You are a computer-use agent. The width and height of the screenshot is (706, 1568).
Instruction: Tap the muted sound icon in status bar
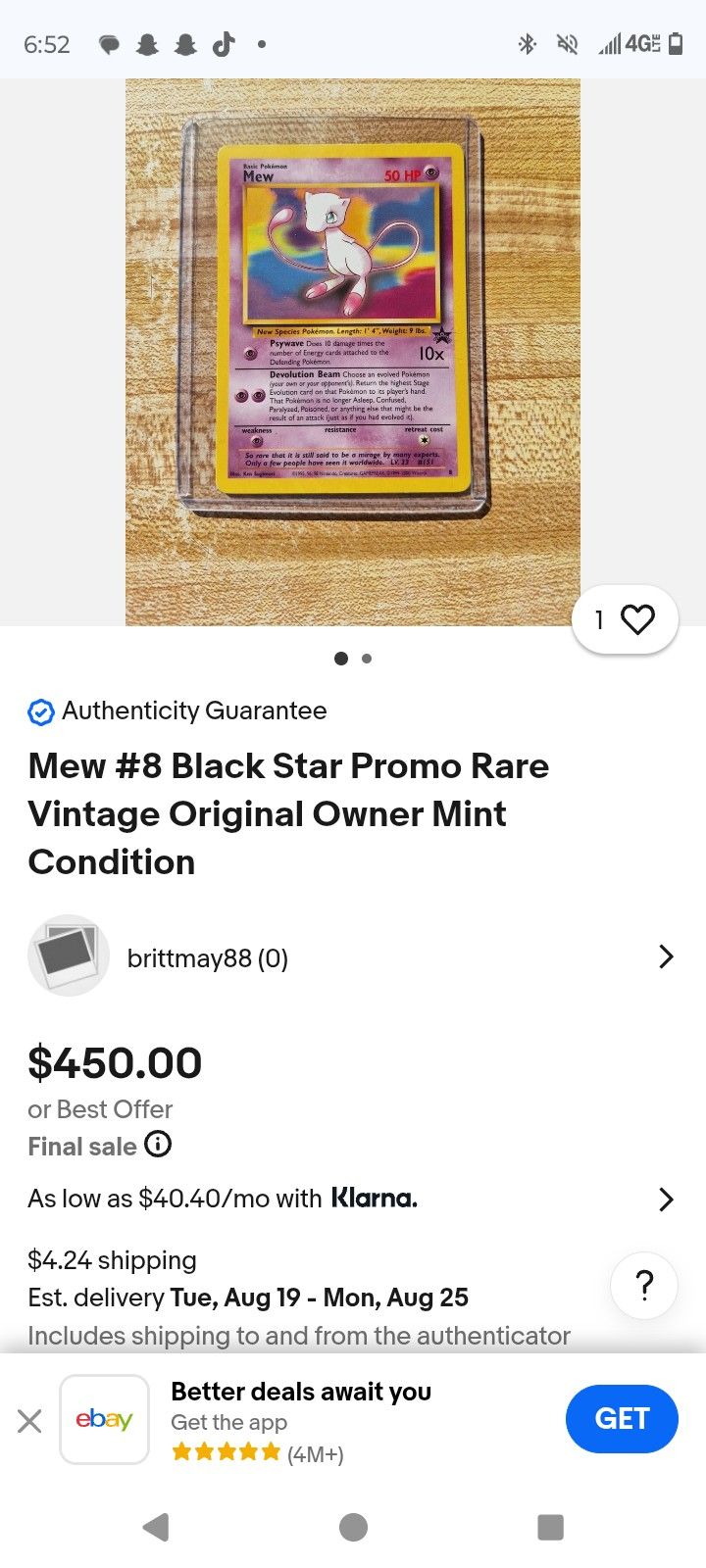pos(567,44)
